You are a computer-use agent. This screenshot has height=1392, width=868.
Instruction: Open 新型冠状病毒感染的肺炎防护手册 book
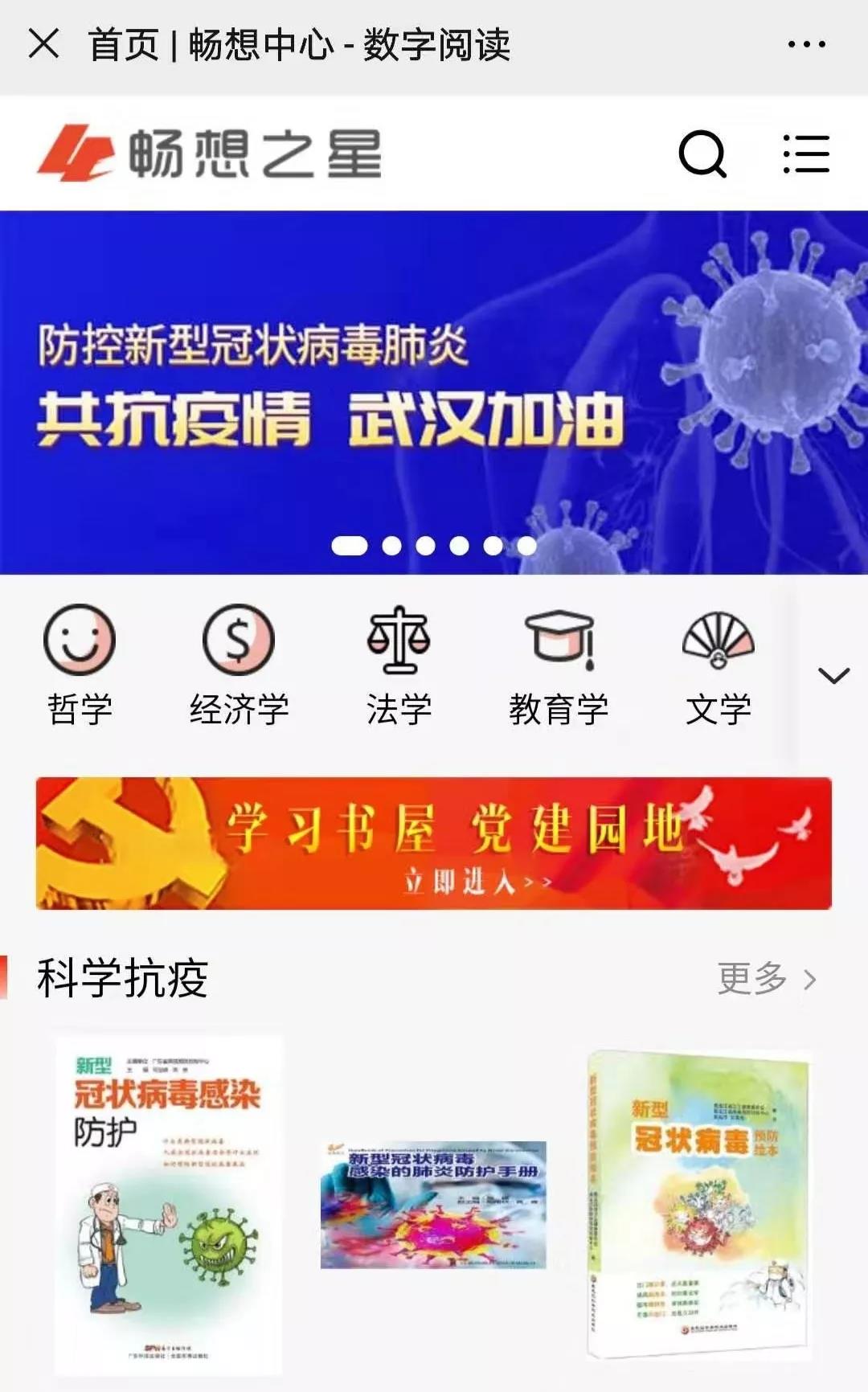[x=433, y=1204]
